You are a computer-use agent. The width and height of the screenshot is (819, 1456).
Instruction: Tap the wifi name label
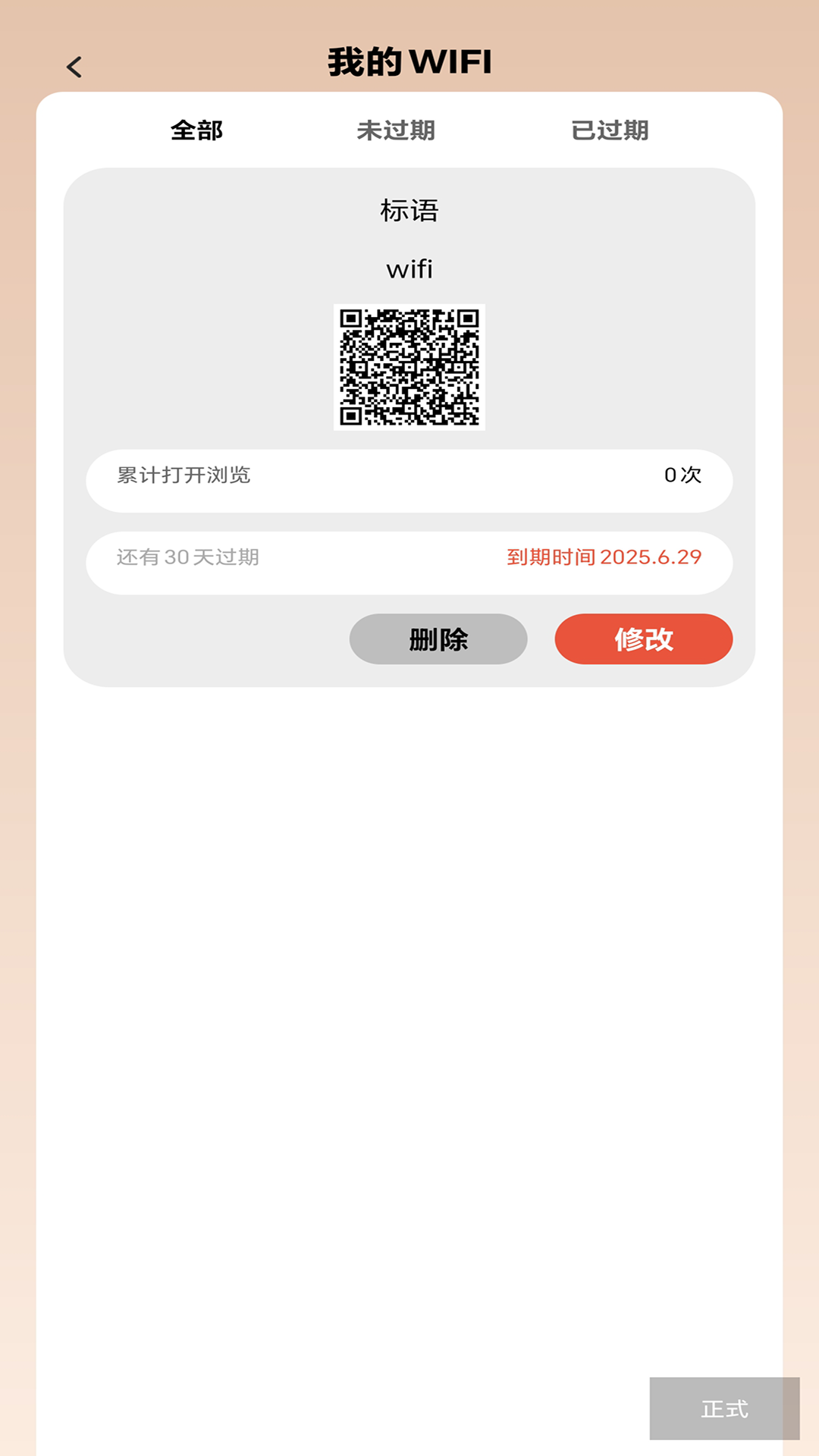[409, 269]
